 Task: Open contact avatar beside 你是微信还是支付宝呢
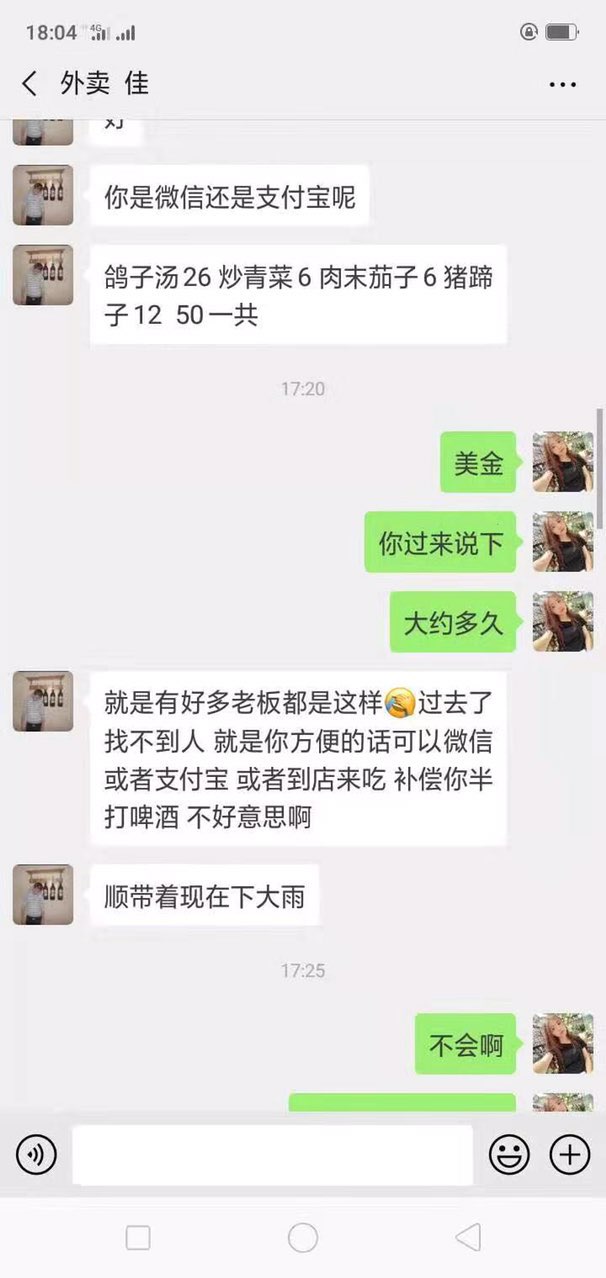(43, 195)
